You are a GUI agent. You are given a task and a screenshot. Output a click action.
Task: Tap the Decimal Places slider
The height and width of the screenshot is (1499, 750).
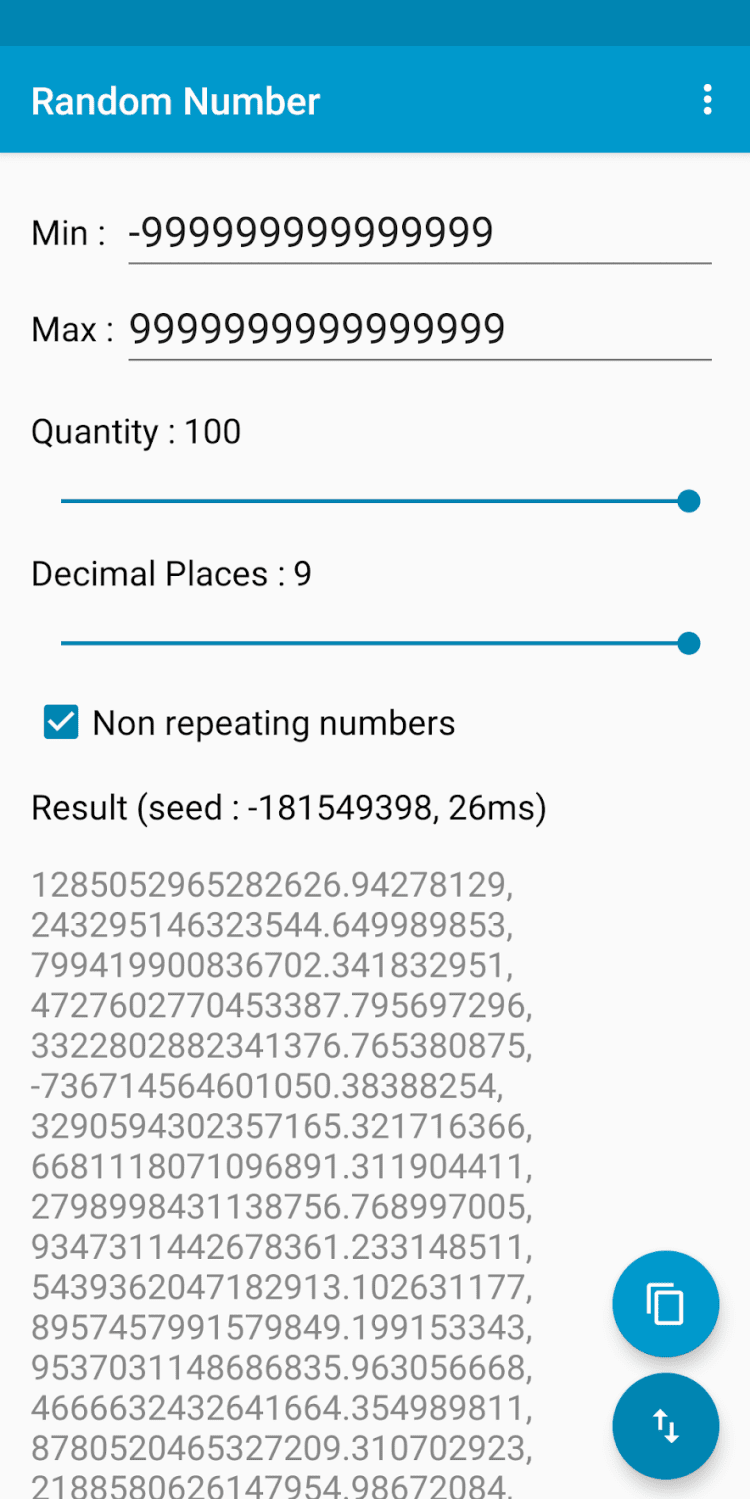pyautogui.click(x=375, y=643)
